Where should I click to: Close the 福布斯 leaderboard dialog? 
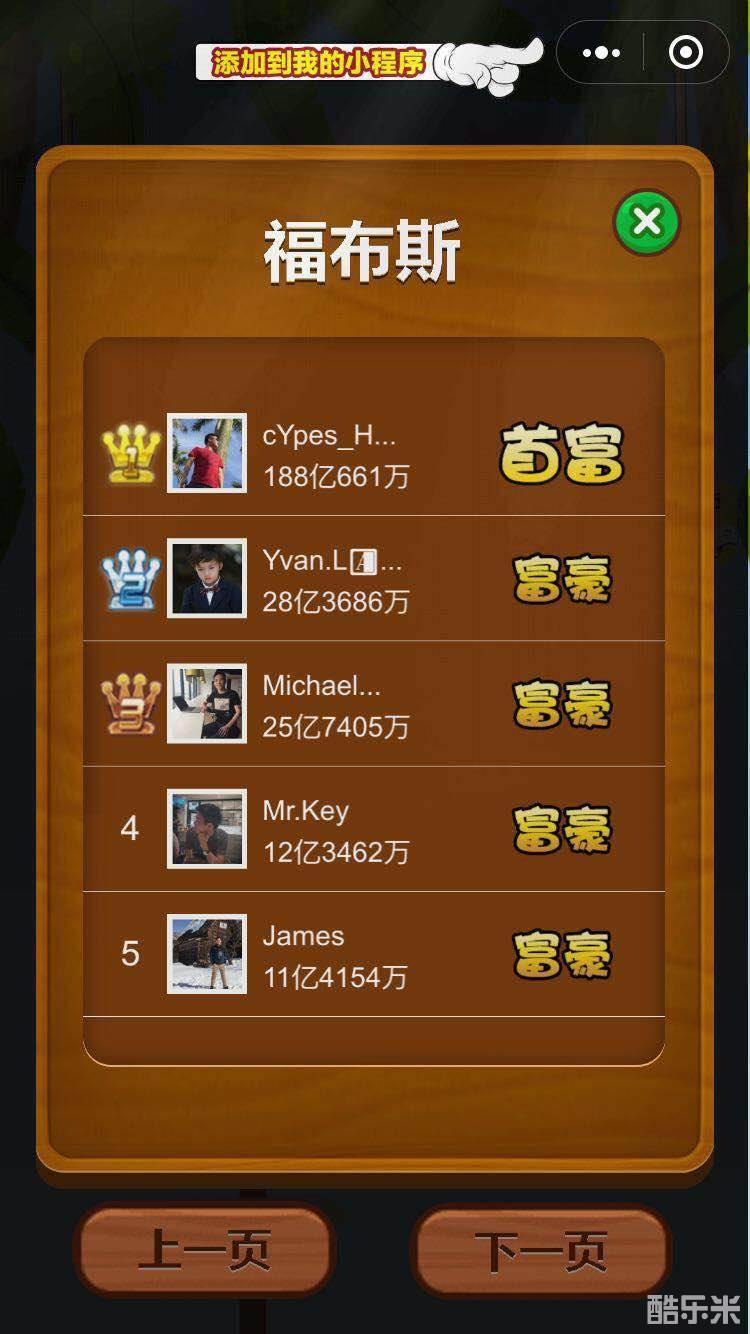(x=647, y=221)
